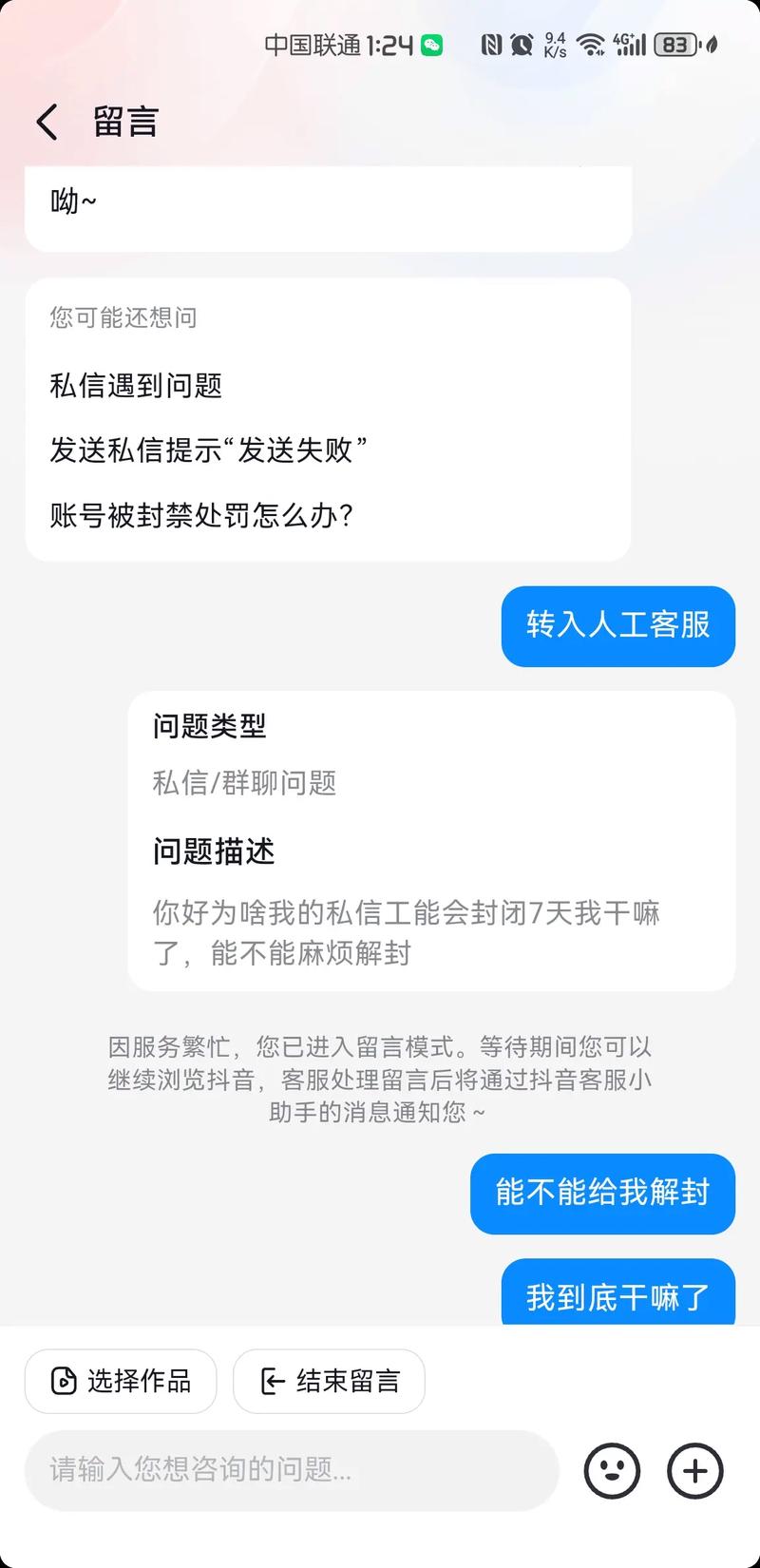Open suggested question 私信遇到问题

click(x=136, y=386)
